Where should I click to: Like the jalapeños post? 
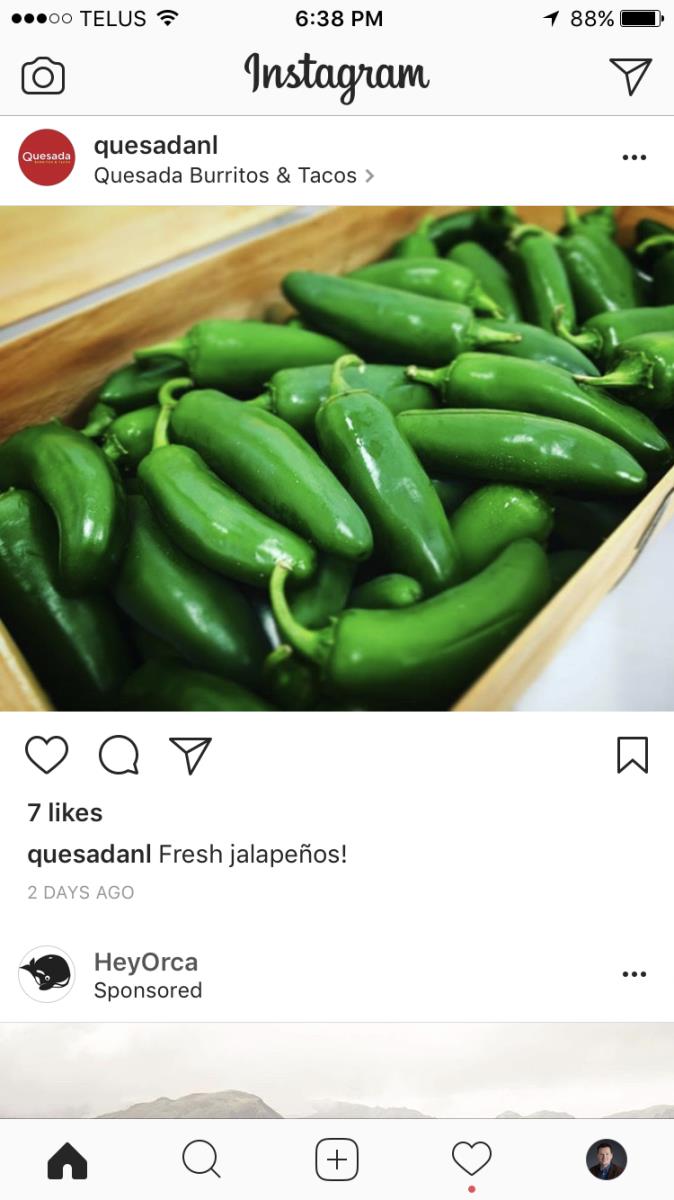[46, 755]
